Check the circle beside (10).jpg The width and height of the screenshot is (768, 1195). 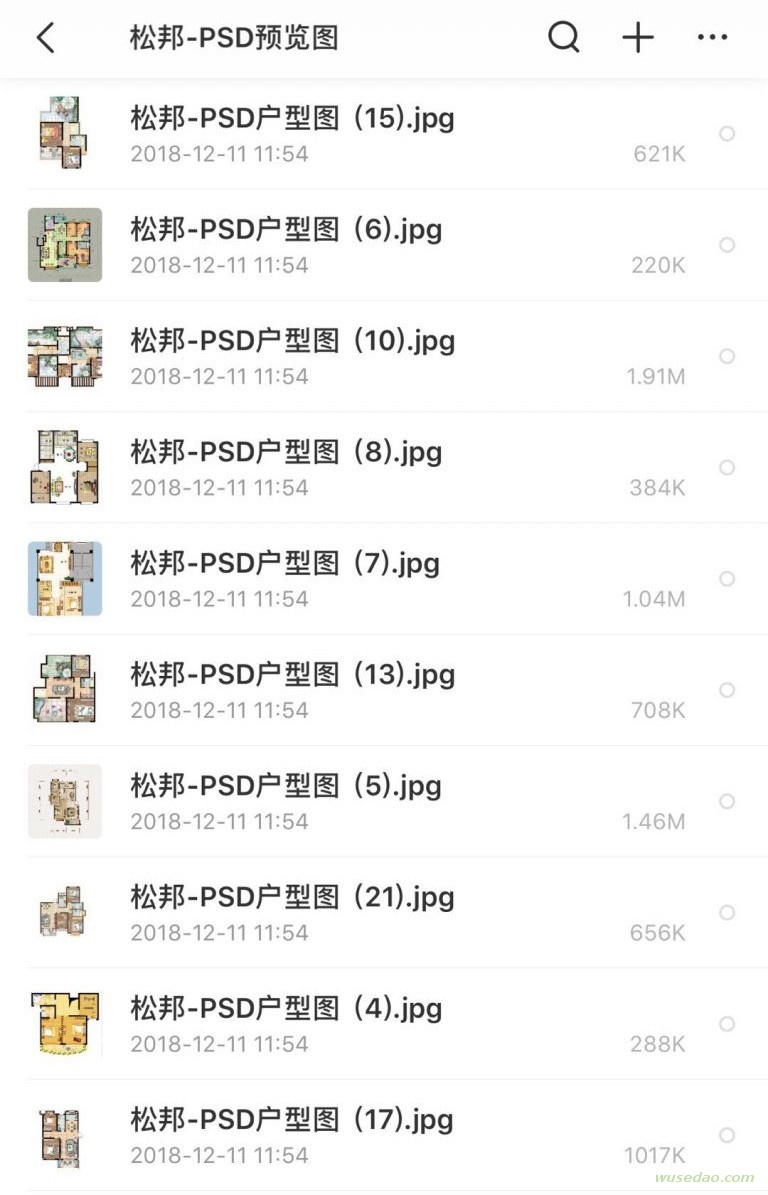pyautogui.click(x=727, y=356)
